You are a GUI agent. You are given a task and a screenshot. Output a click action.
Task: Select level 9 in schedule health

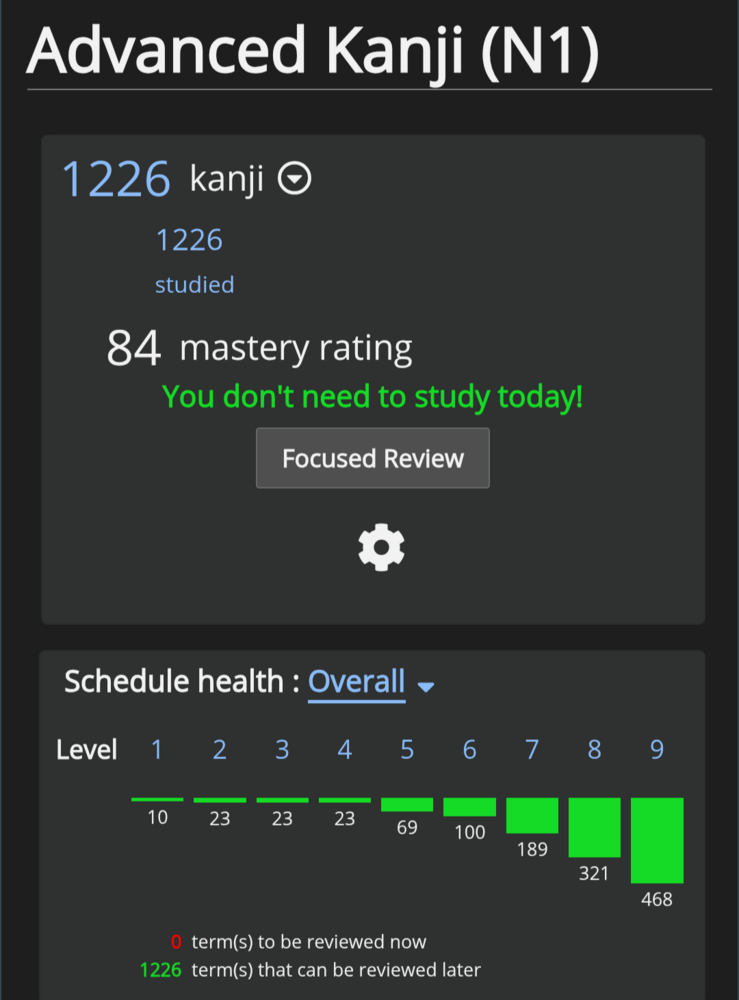pyautogui.click(x=657, y=750)
